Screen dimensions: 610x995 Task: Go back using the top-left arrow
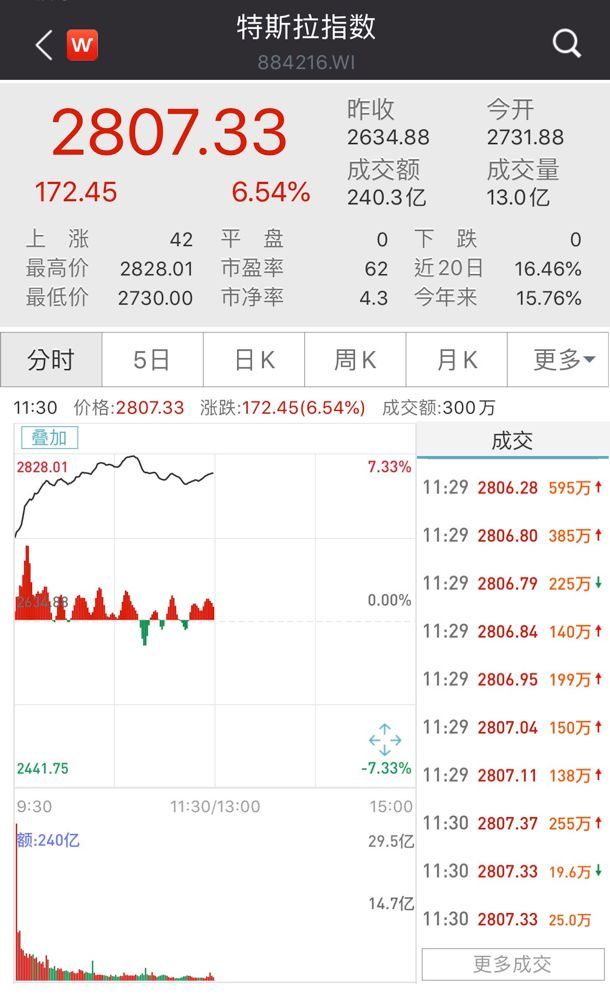[x=43, y=45]
